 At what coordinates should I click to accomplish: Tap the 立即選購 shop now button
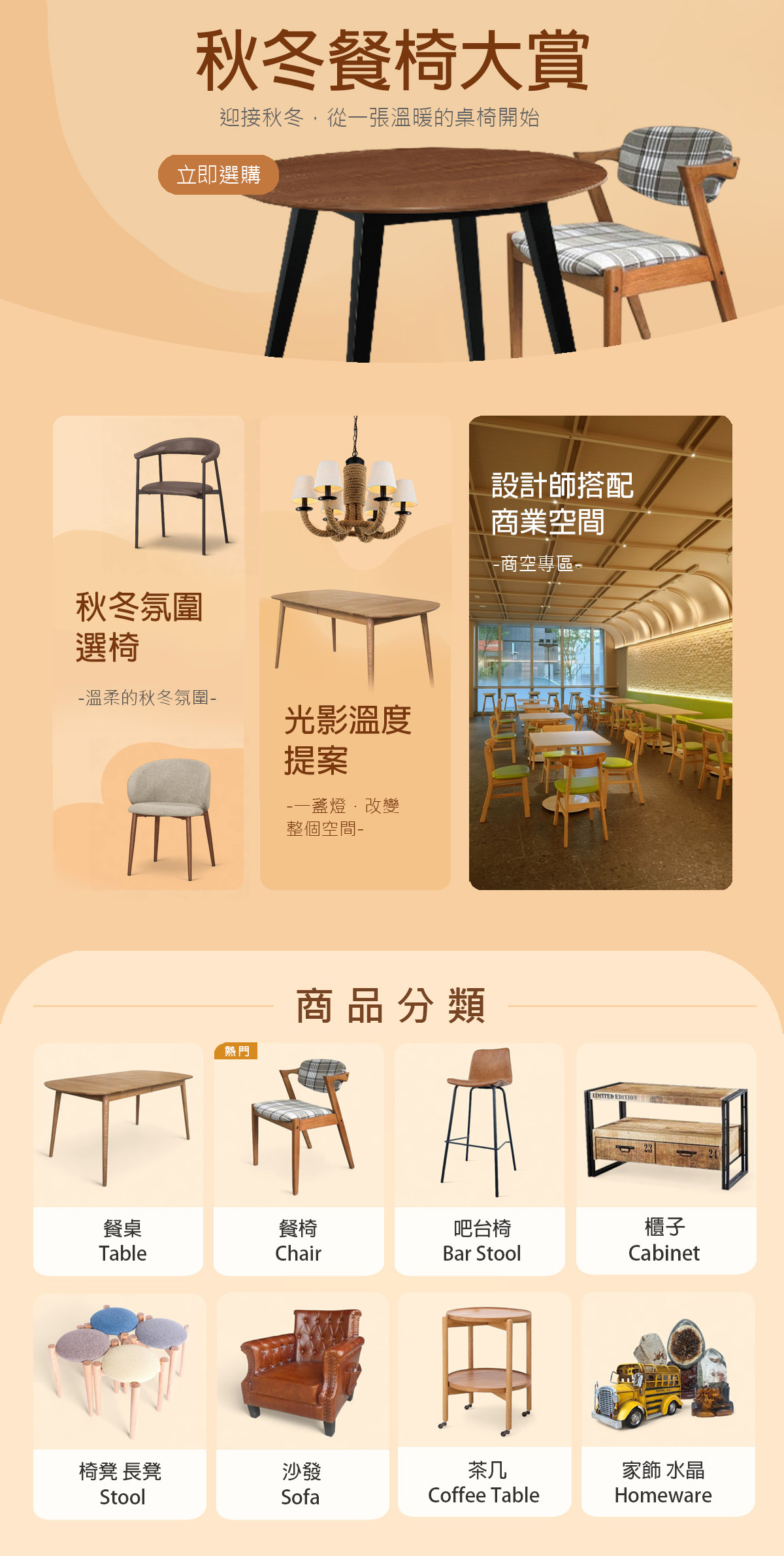pyautogui.click(x=218, y=174)
